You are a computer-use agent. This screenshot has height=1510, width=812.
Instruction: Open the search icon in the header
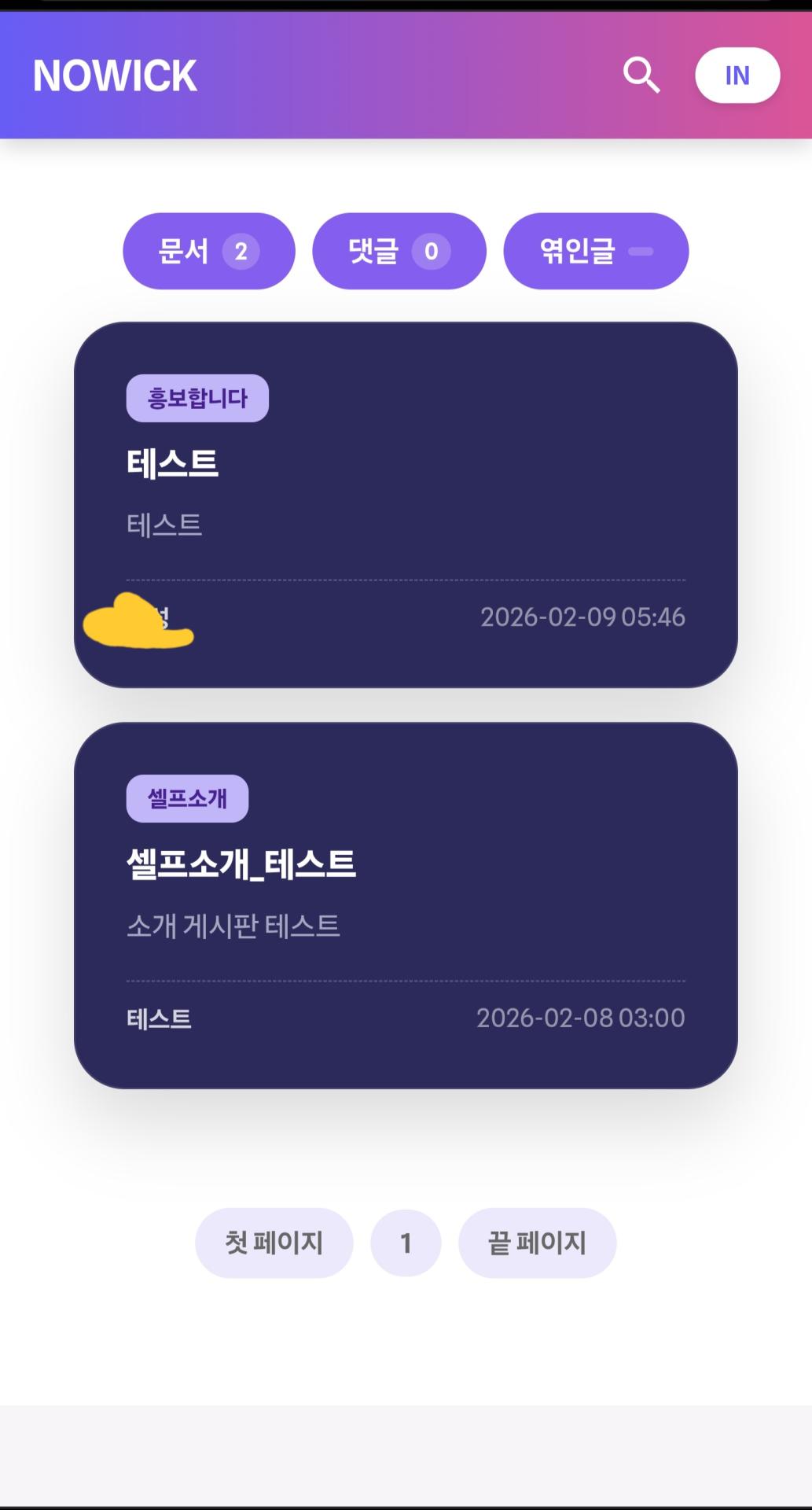641,75
